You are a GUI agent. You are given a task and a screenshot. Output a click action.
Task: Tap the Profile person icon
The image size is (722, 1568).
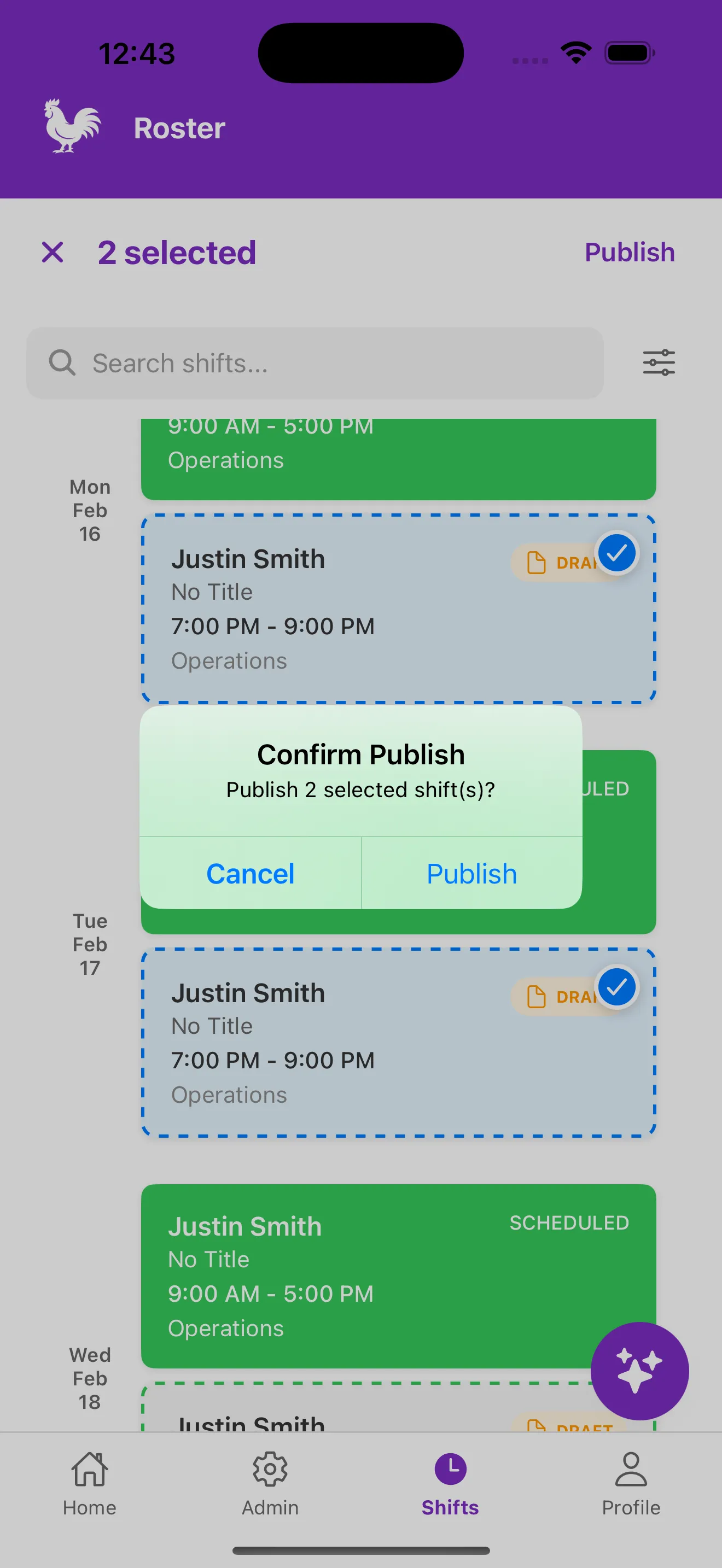(x=631, y=1469)
